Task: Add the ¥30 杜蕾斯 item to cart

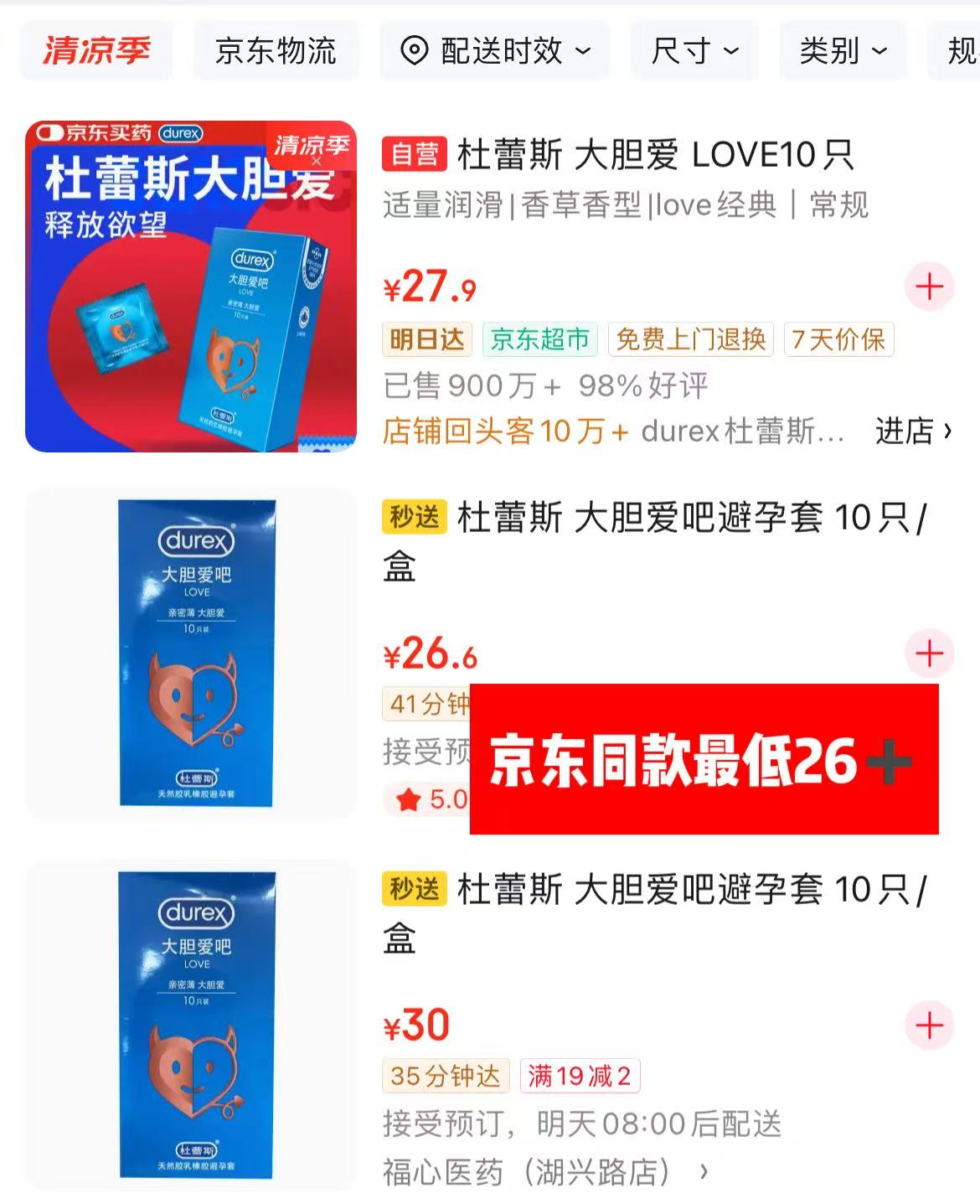Action: pyautogui.click(x=929, y=1025)
